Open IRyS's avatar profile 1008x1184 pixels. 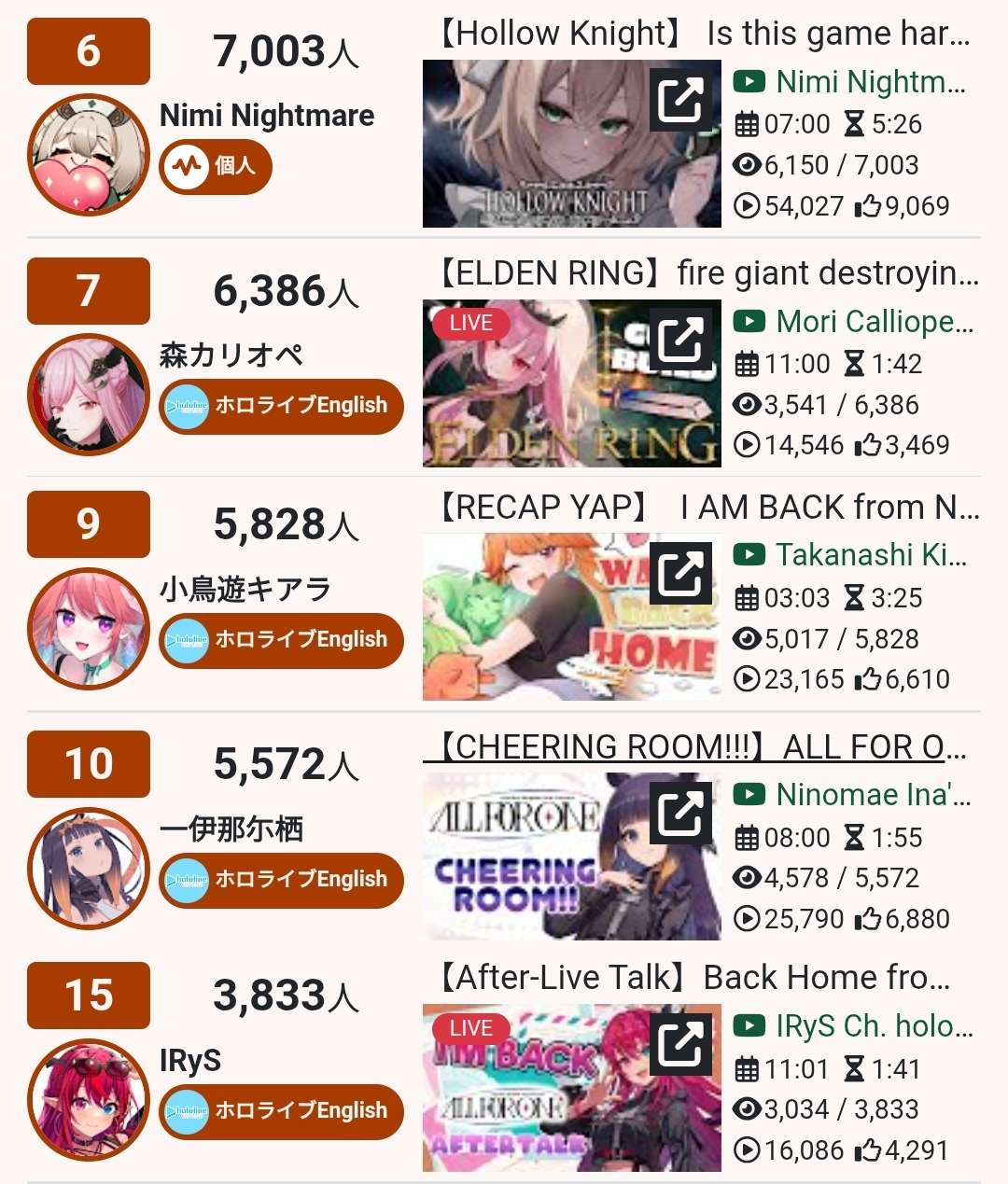(x=89, y=1099)
